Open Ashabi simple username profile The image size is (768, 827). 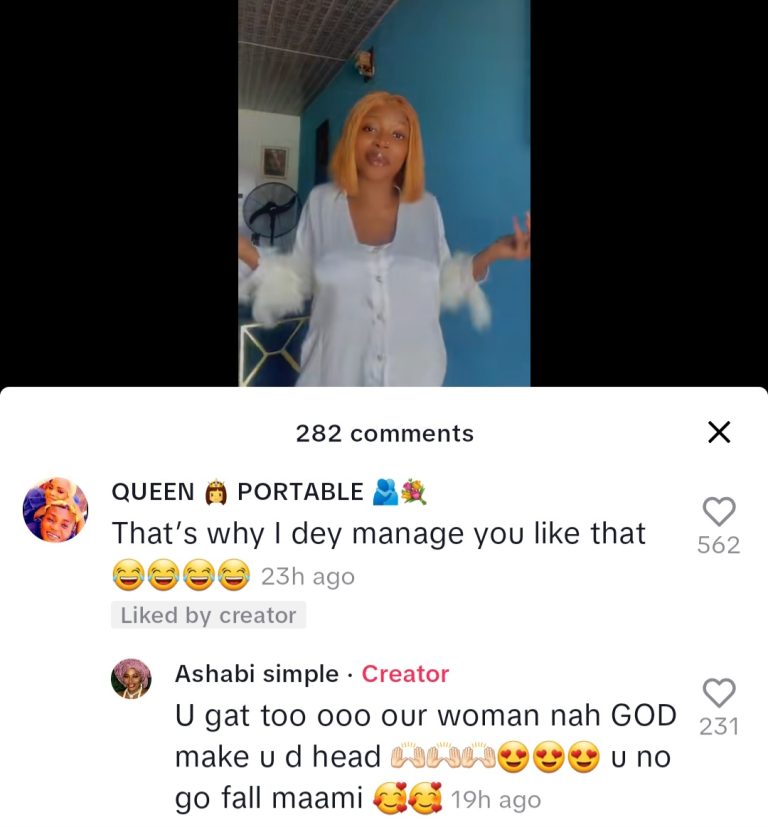[x=256, y=674]
